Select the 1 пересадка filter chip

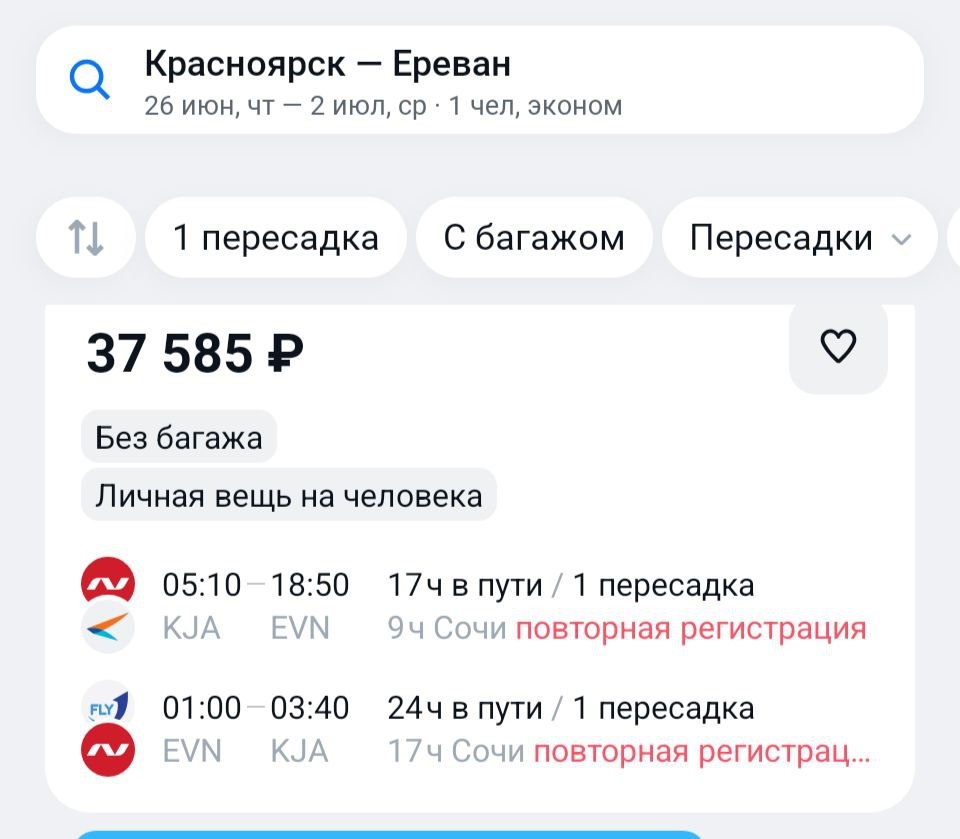[276, 238]
